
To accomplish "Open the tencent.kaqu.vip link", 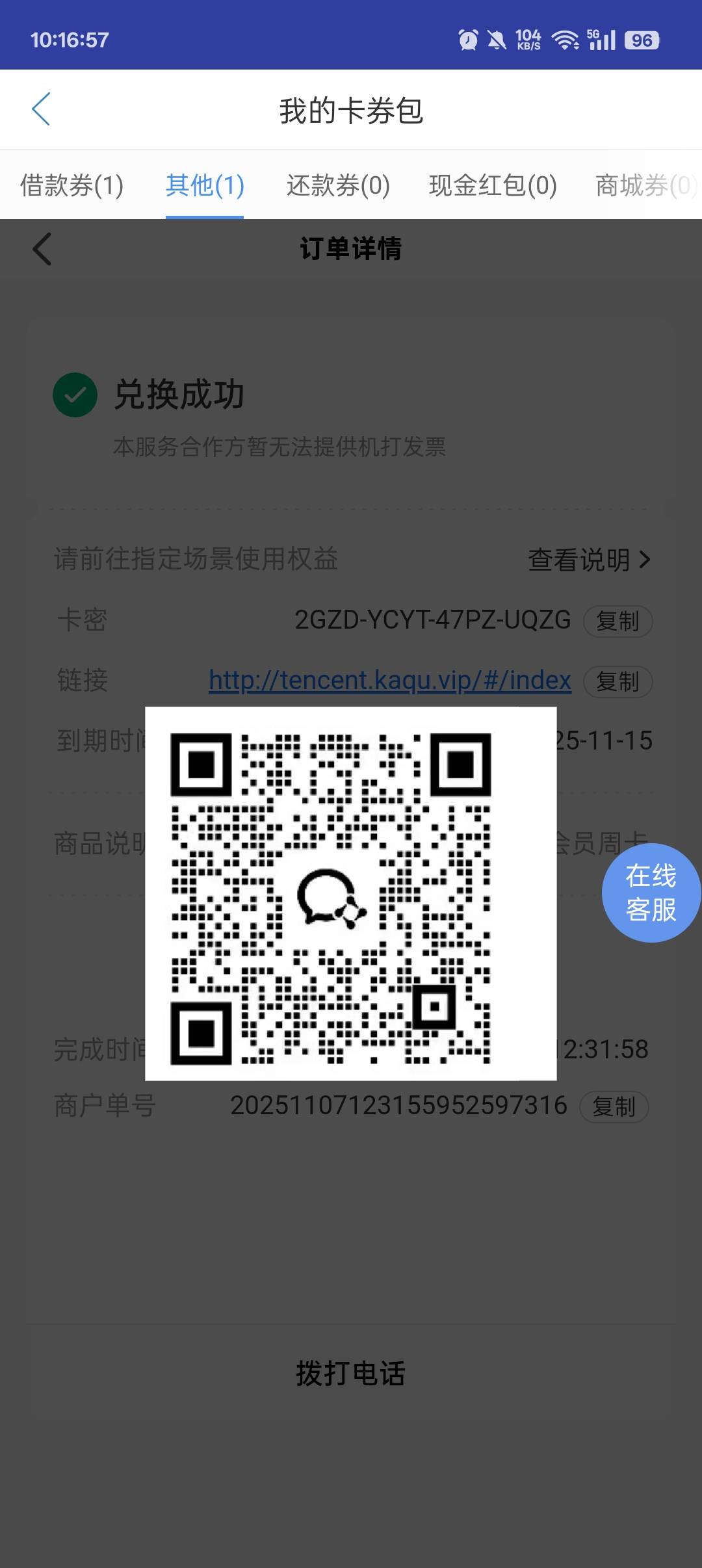I will tap(390, 680).
